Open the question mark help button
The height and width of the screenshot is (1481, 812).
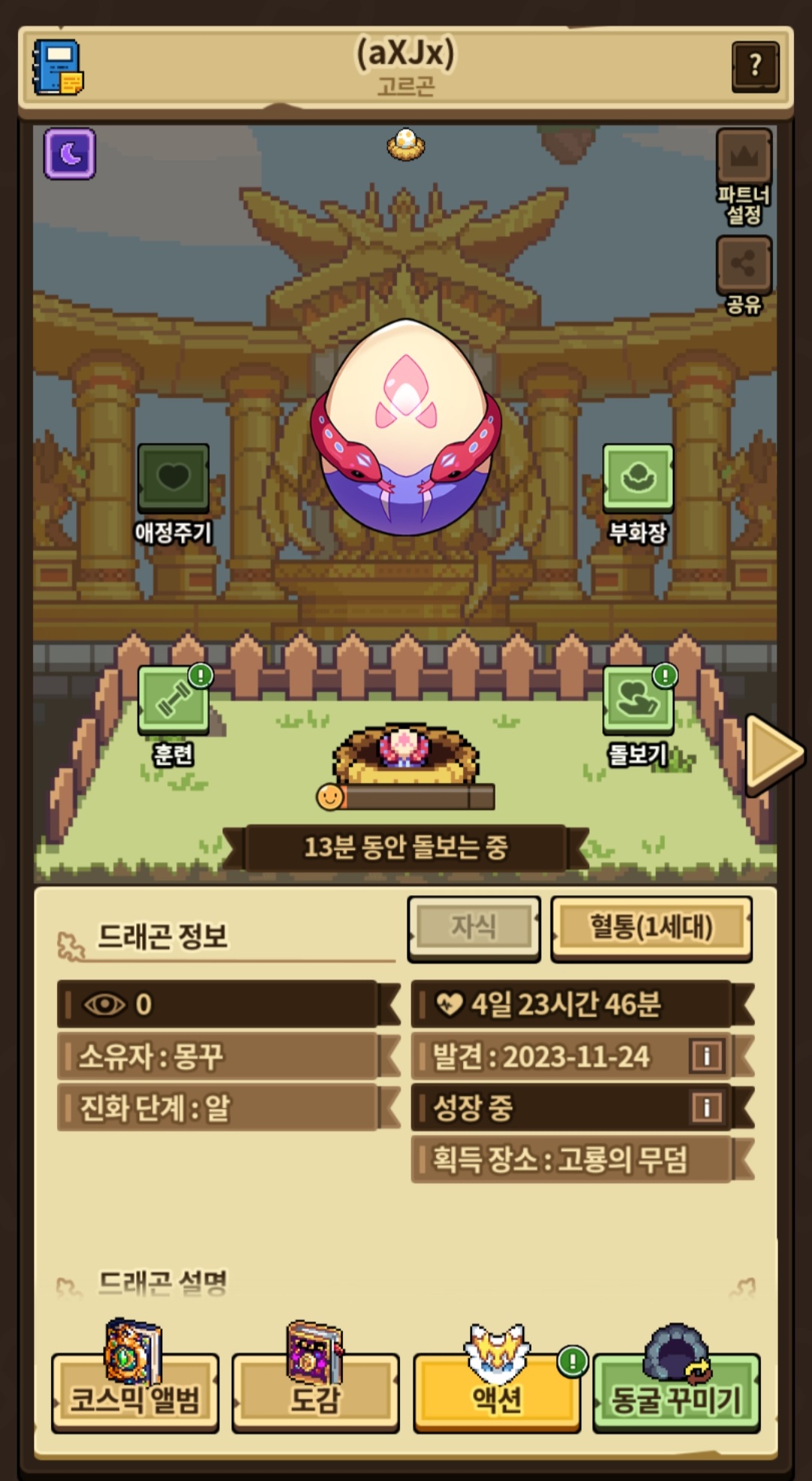coord(754,66)
